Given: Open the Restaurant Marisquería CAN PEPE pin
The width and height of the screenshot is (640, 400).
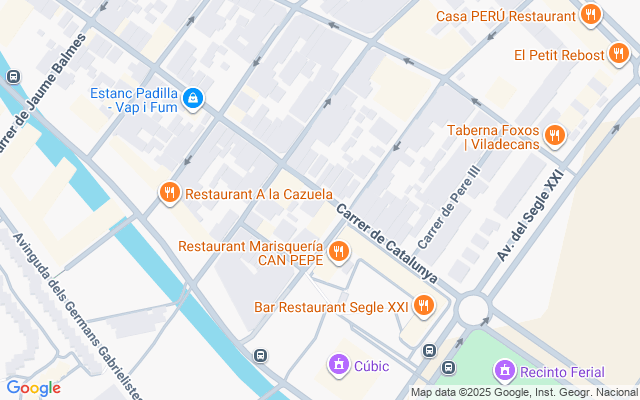Looking at the screenshot, I should pyautogui.click(x=339, y=251).
